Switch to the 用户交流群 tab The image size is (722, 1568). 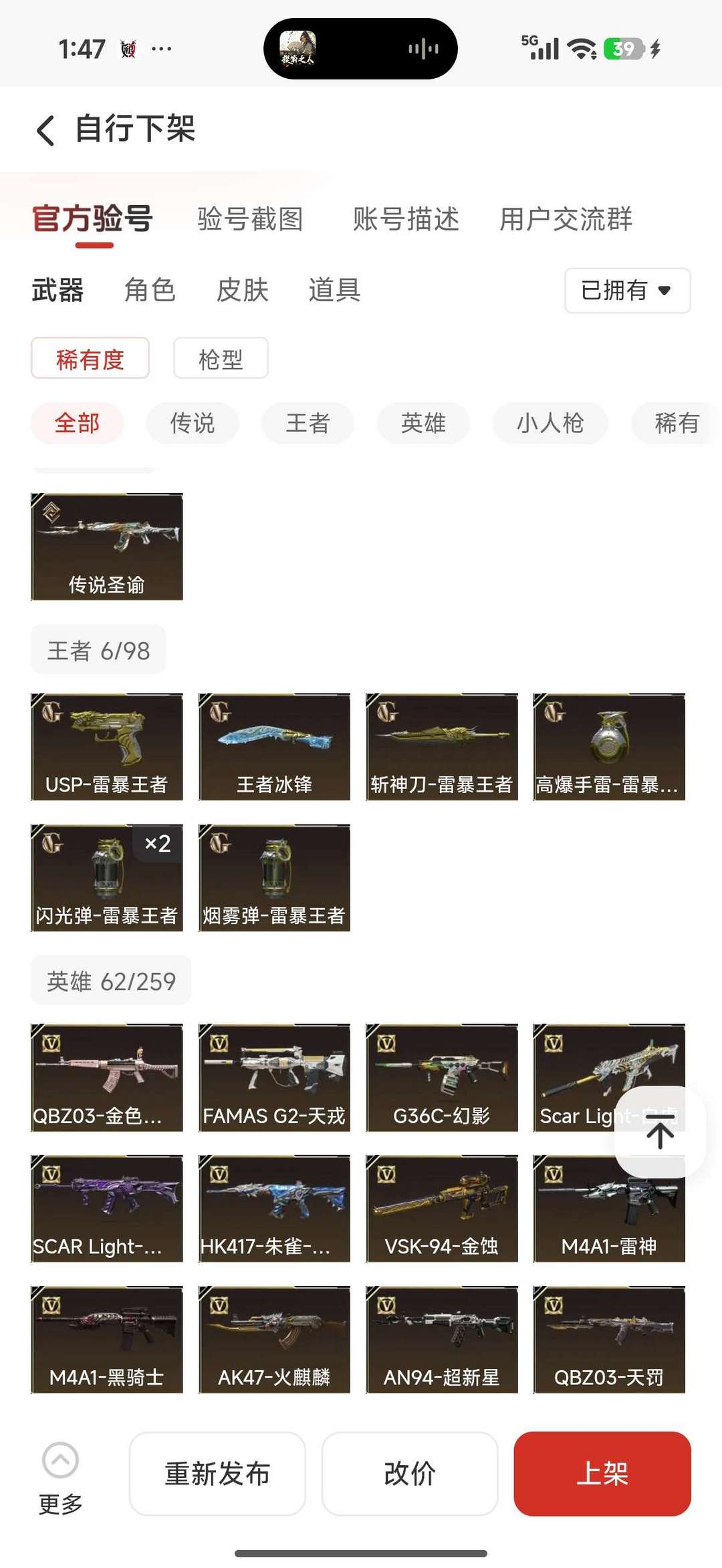pos(566,219)
